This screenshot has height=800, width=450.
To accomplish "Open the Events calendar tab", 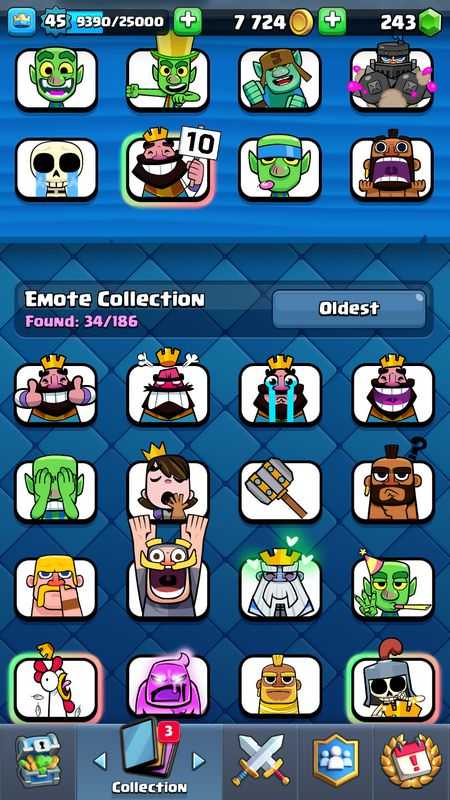I will (x=411, y=760).
